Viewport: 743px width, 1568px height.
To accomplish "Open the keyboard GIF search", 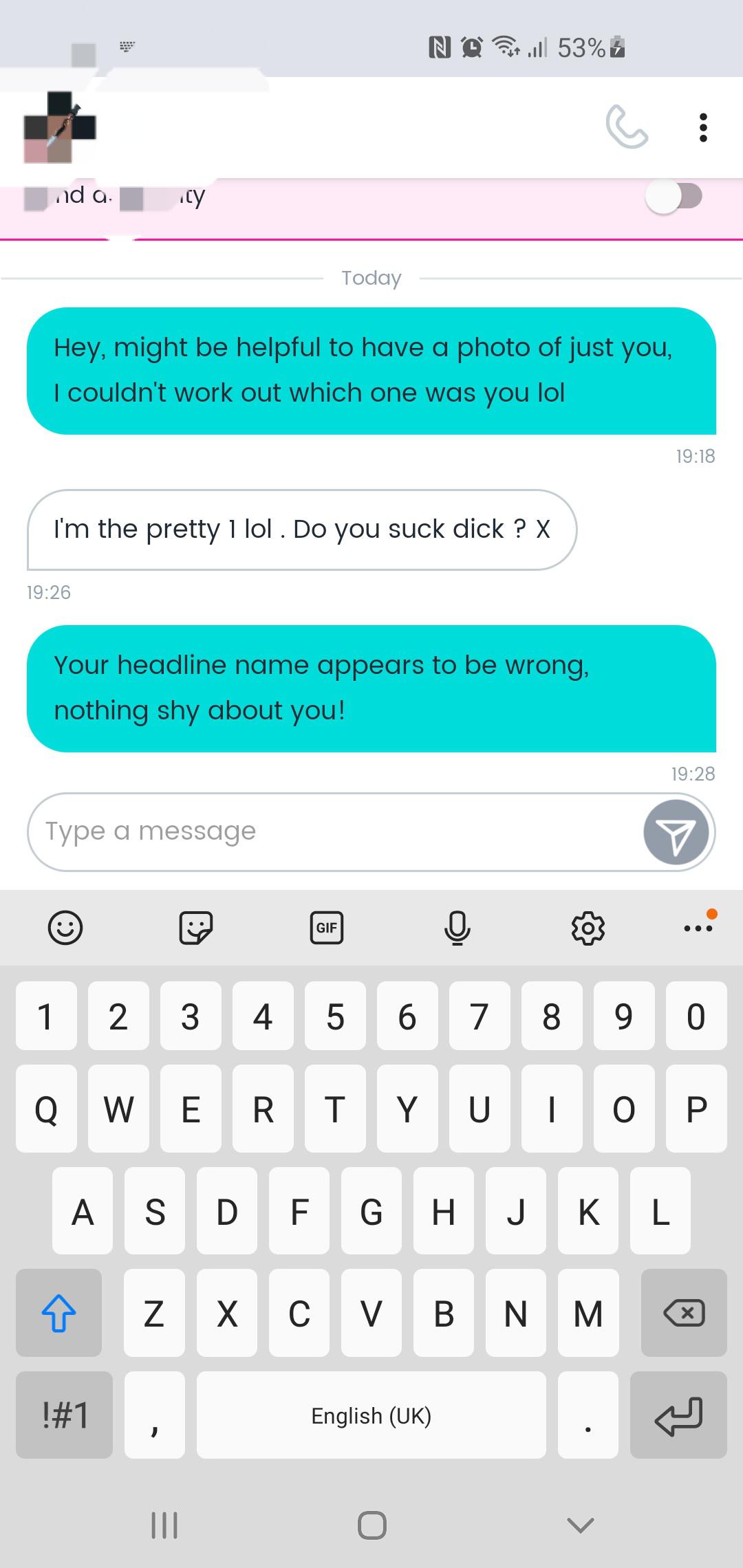I will (327, 928).
